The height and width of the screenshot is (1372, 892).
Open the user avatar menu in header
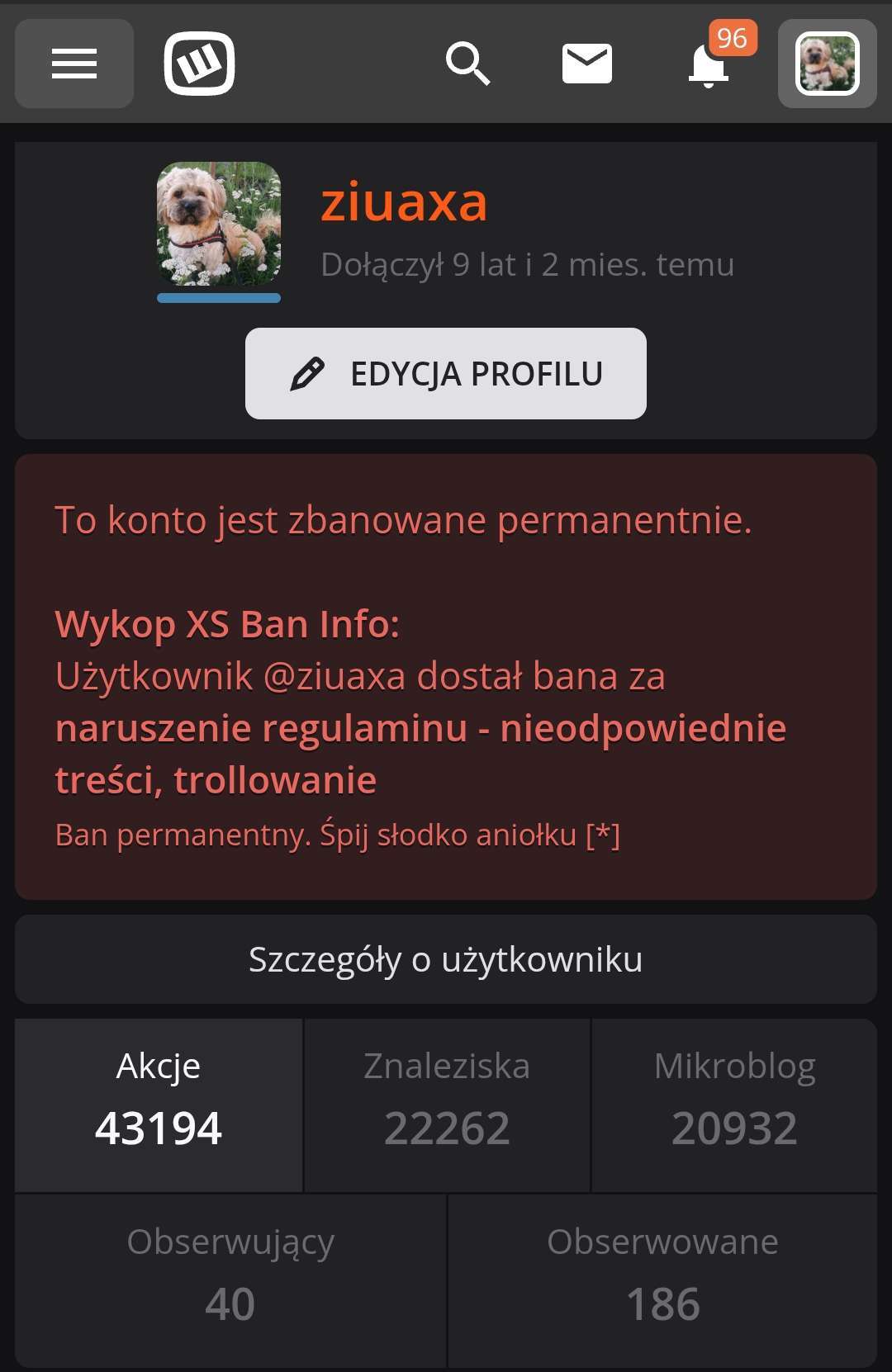pos(827,64)
